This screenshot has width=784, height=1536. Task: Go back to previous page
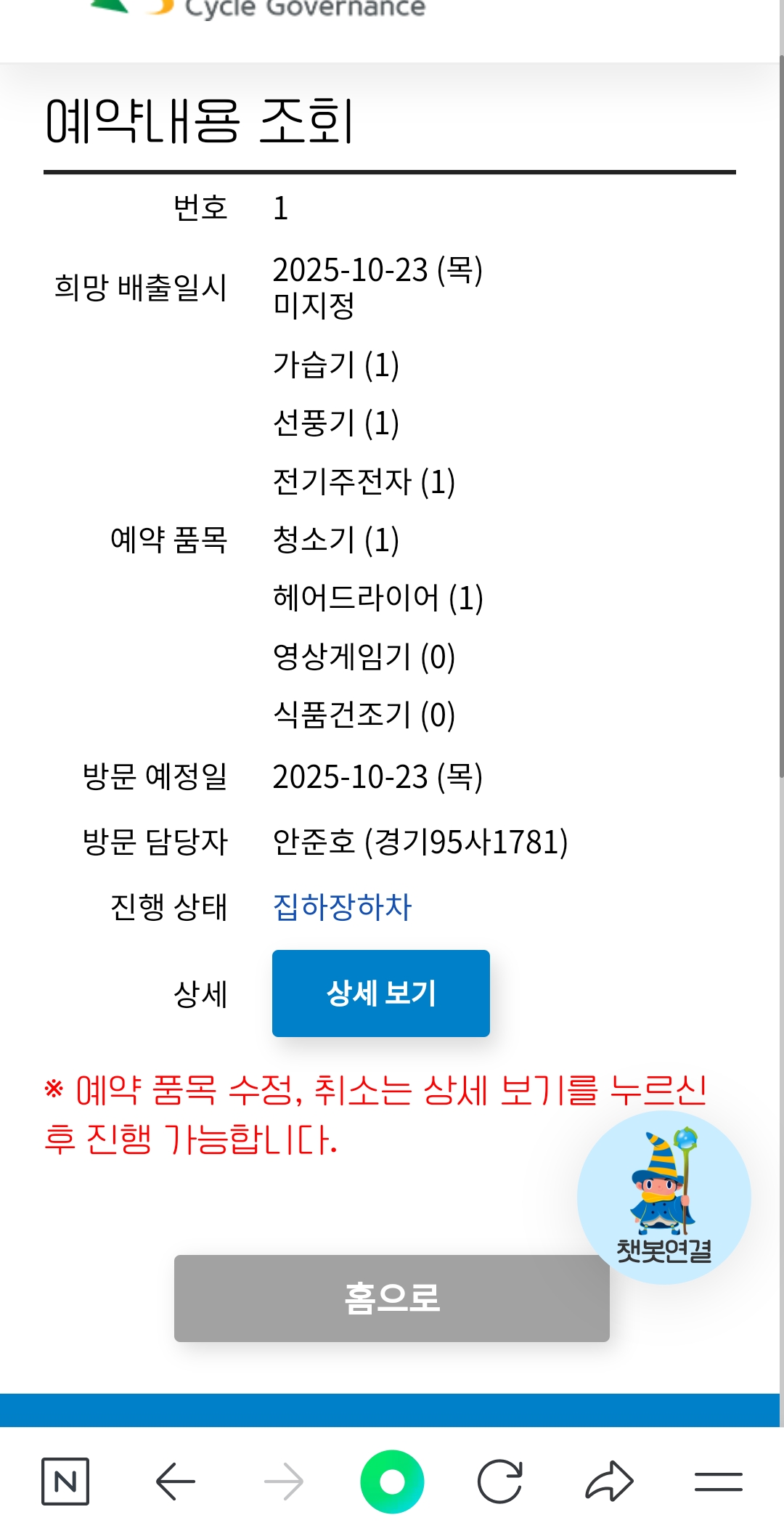pos(175,1481)
